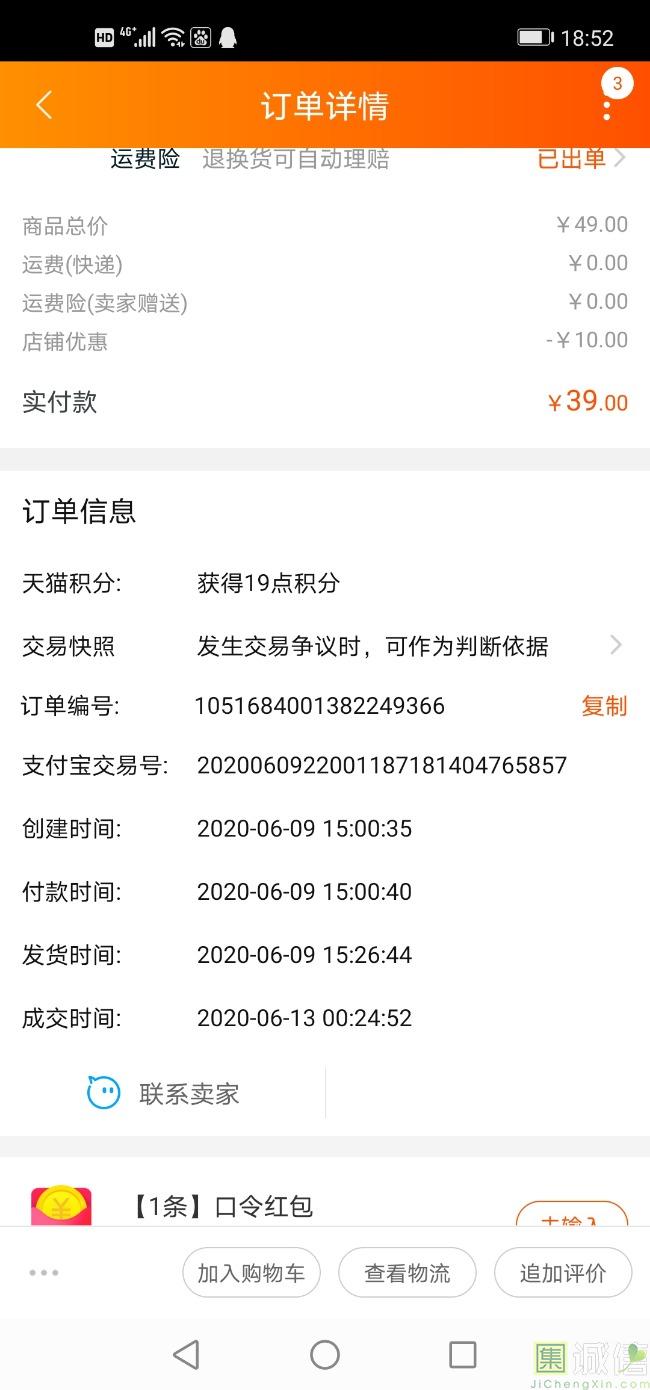650x1390 pixels.
Task: Open the bottom-bar more options dots
Action: click(44, 1273)
